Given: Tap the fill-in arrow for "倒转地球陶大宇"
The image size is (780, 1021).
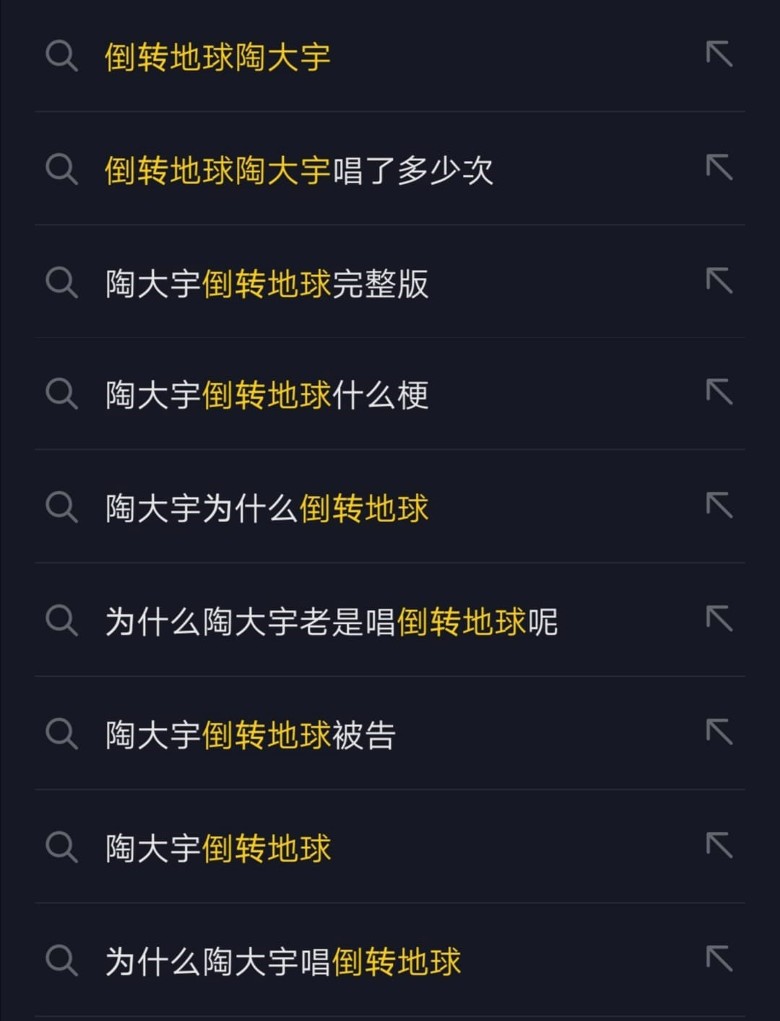Looking at the screenshot, I should tap(718, 57).
